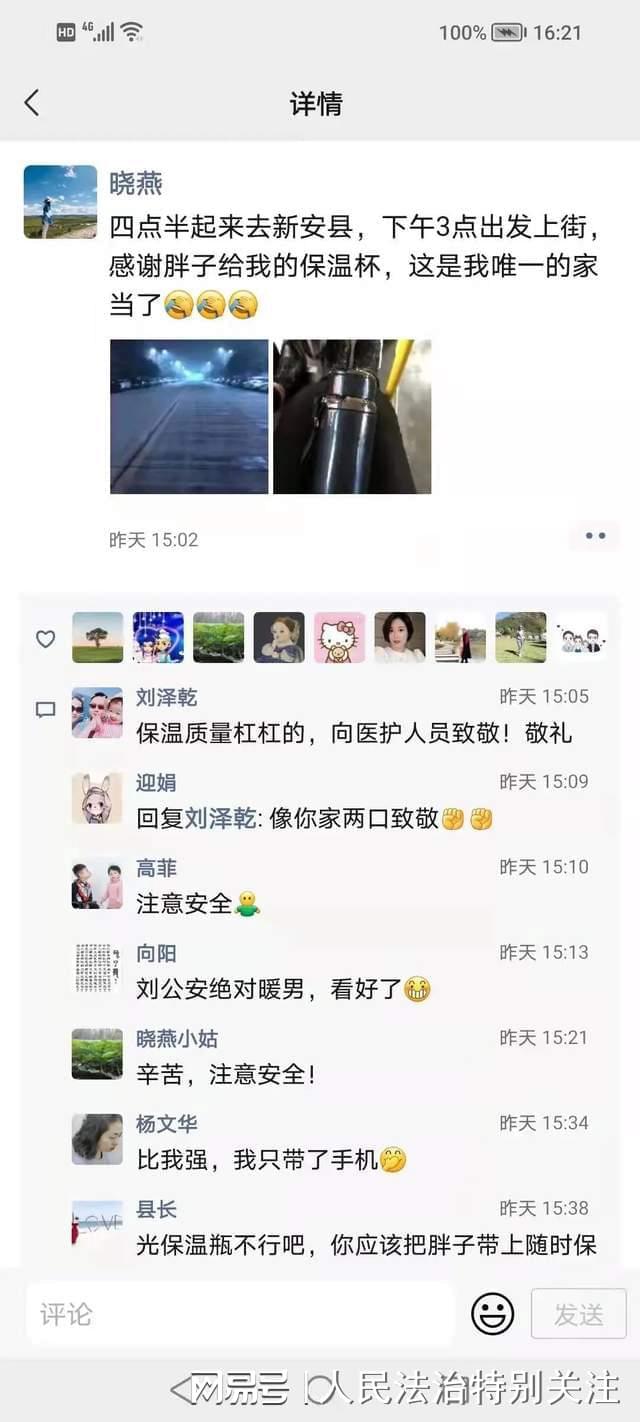Viewport: 640px width, 1422px height.
Task: Tap the Hello Kitty avatar in likes
Action: pos(340,638)
